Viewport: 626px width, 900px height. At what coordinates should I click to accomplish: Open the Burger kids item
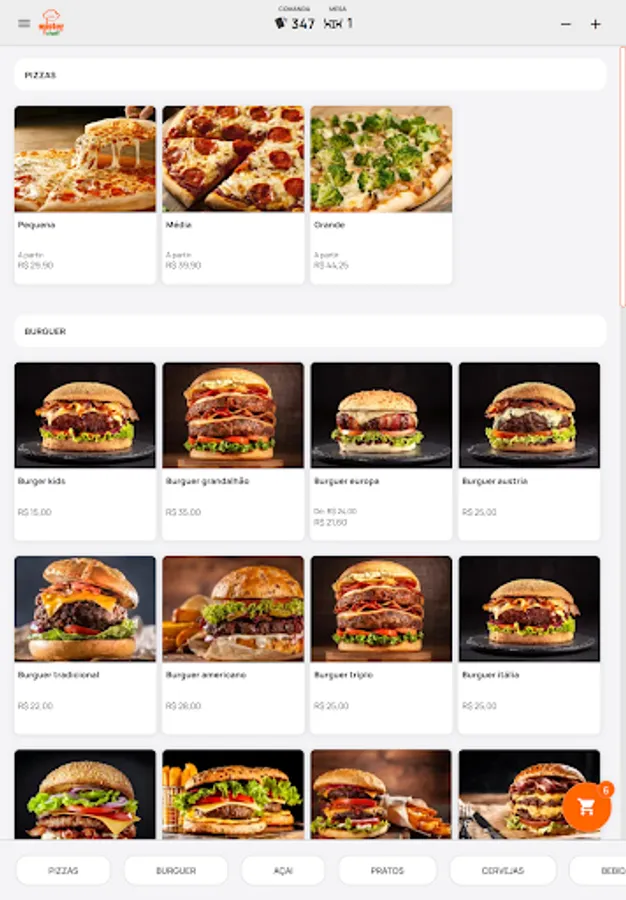coord(85,450)
